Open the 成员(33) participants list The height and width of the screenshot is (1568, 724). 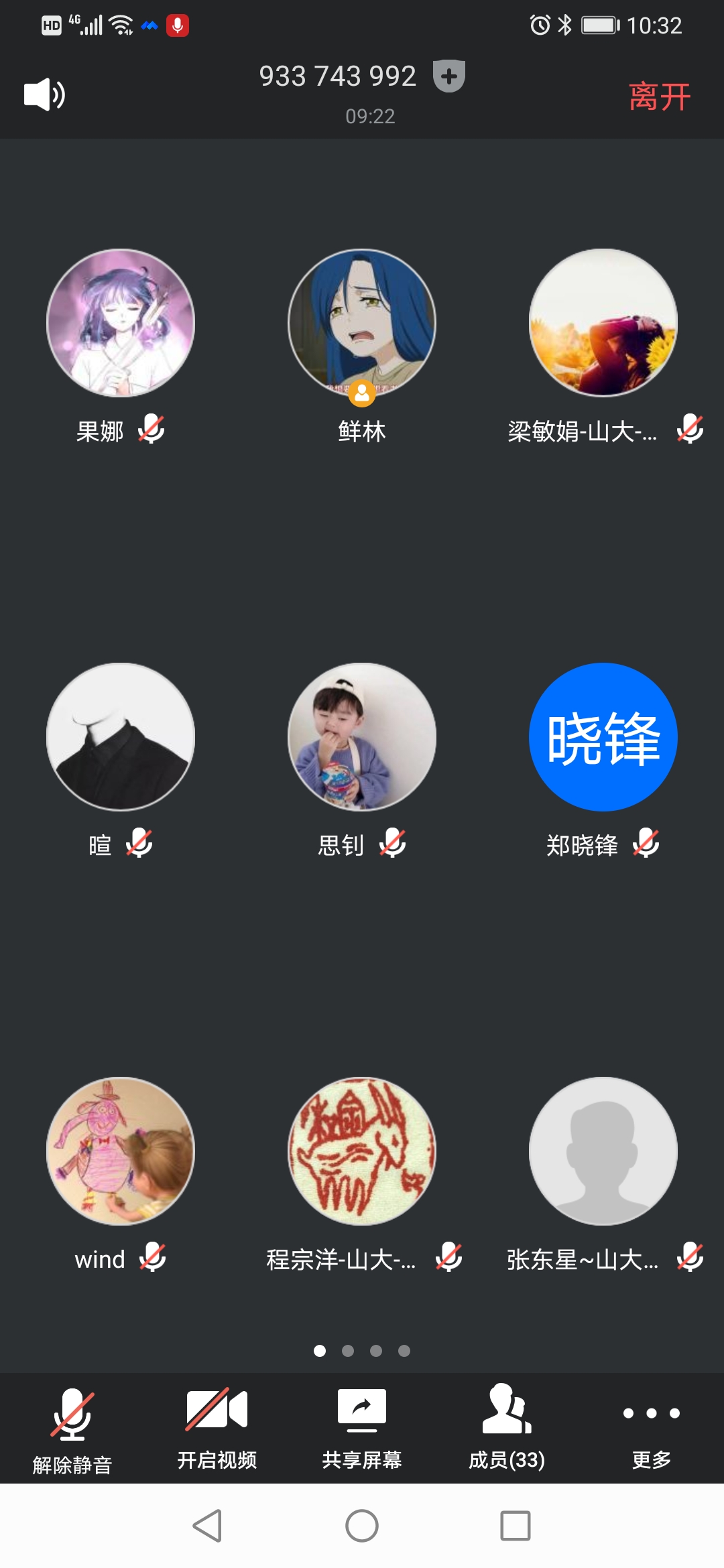click(507, 1427)
